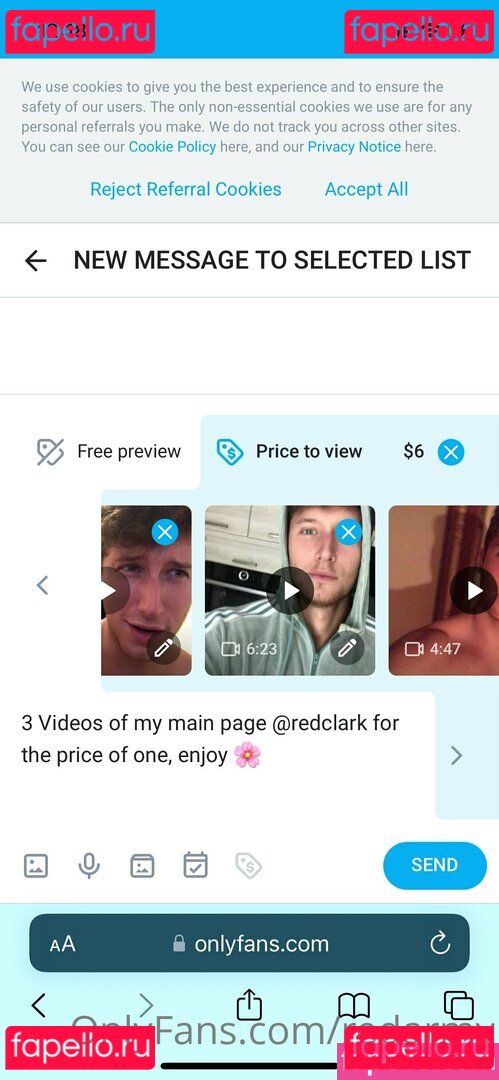Open the Cookie Policy link
Image resolution: width=499 pixels, height=1080 pixels.
(172, 147)
